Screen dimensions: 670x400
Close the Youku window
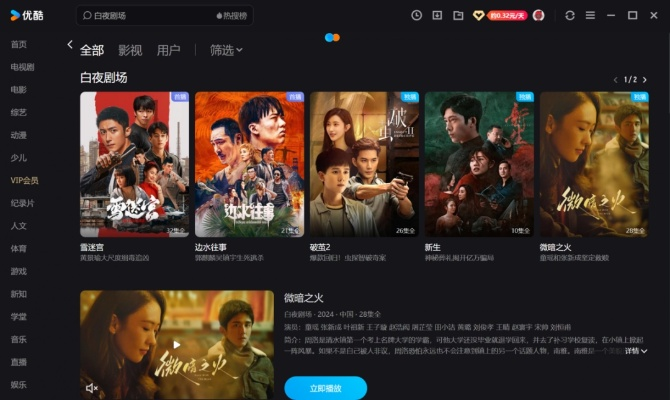coord(655,16)
